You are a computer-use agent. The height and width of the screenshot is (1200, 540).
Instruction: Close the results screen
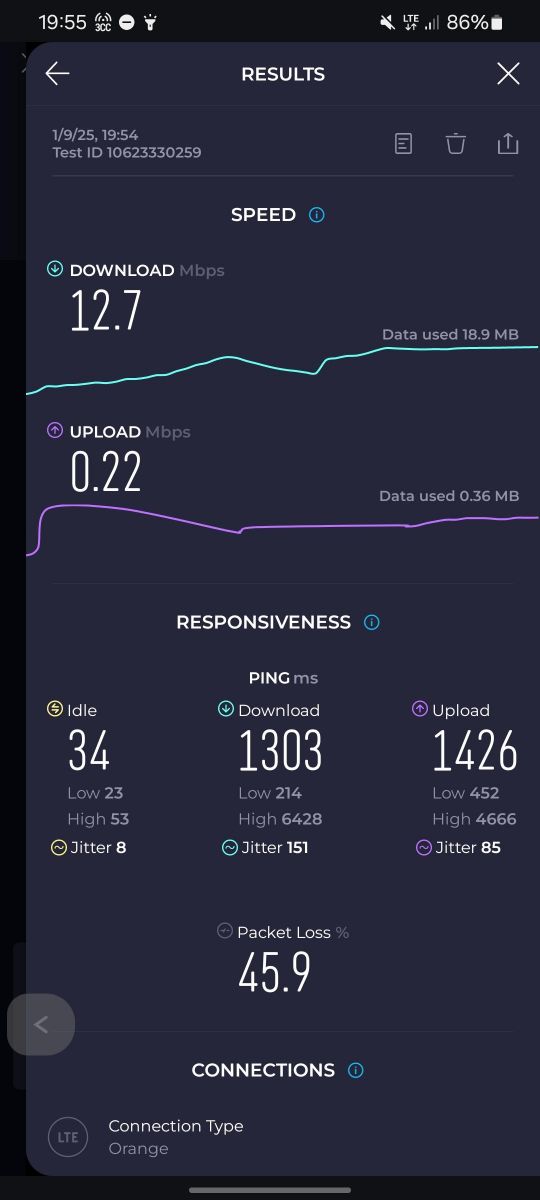(x=508, y=73)
